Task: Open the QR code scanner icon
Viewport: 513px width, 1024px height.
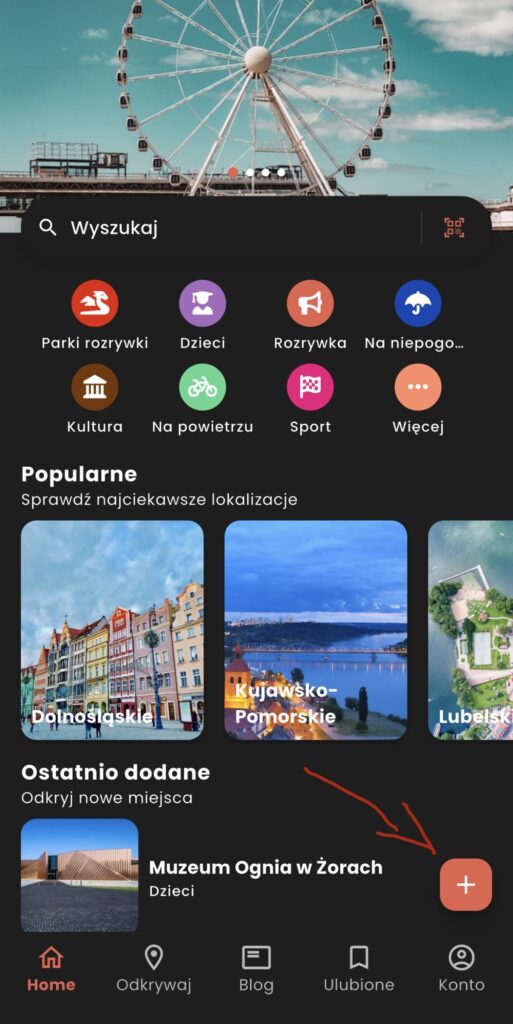Action: [454, 227]
